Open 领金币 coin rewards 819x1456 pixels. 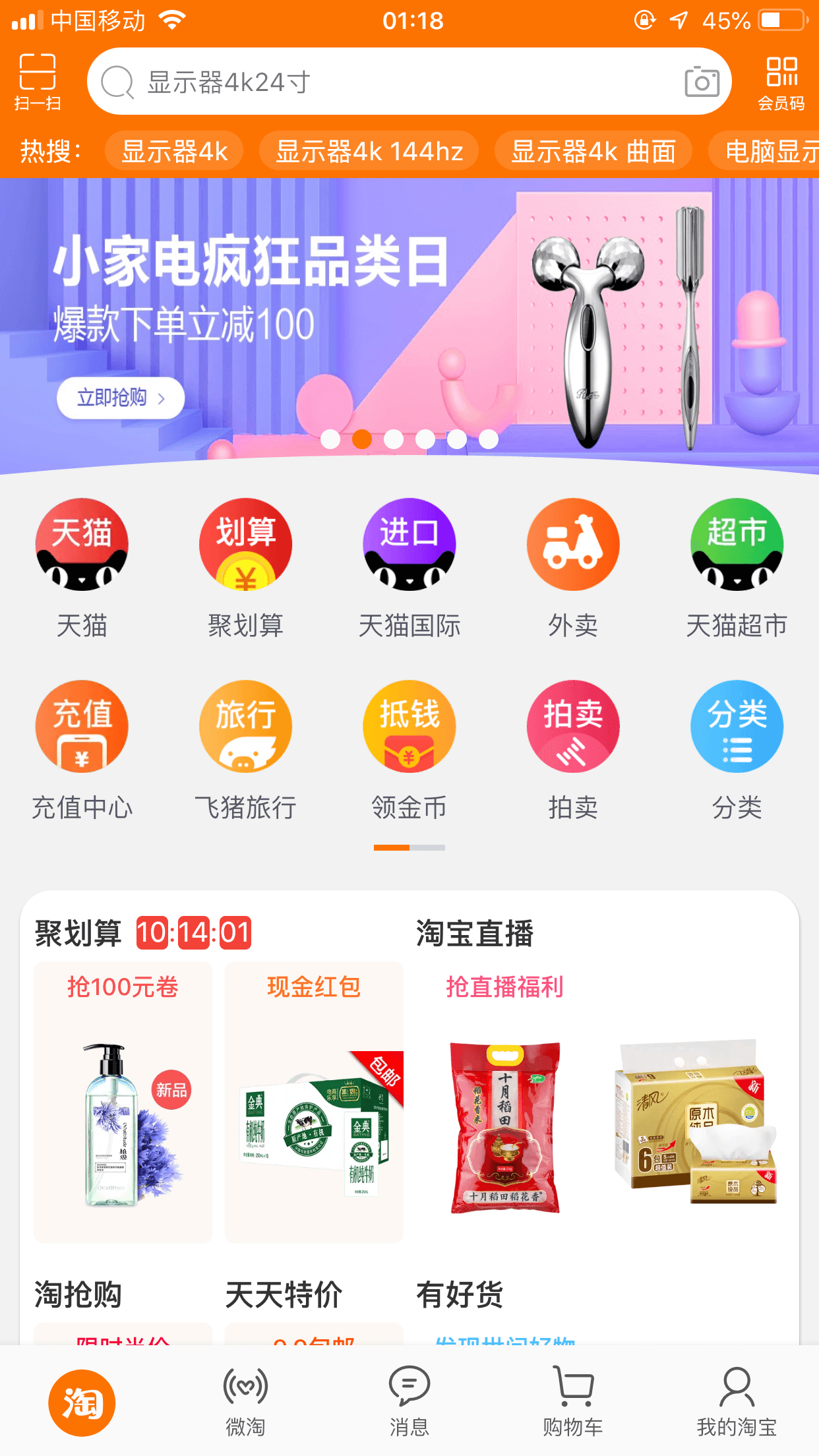point(409,749)
